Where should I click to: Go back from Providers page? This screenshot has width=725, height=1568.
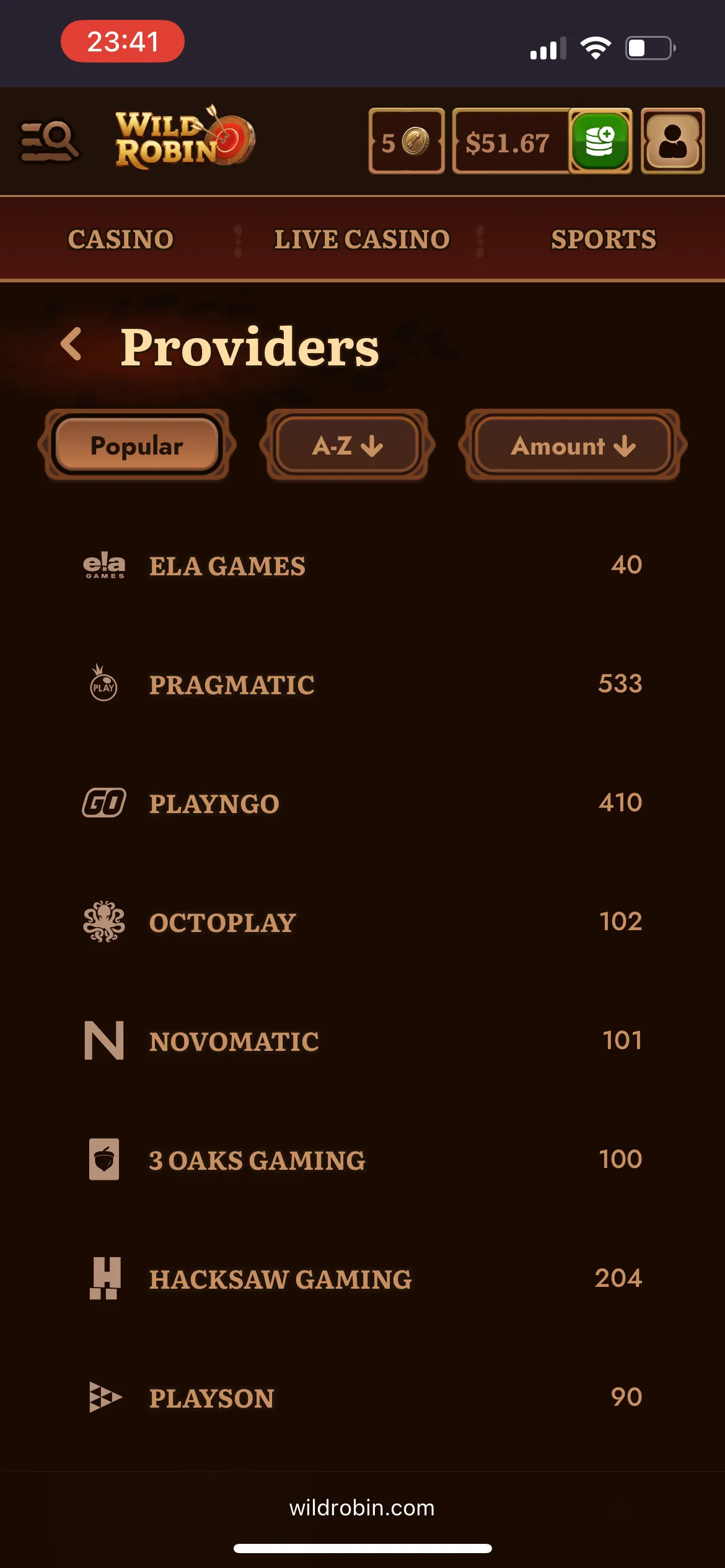pos(72,344)
